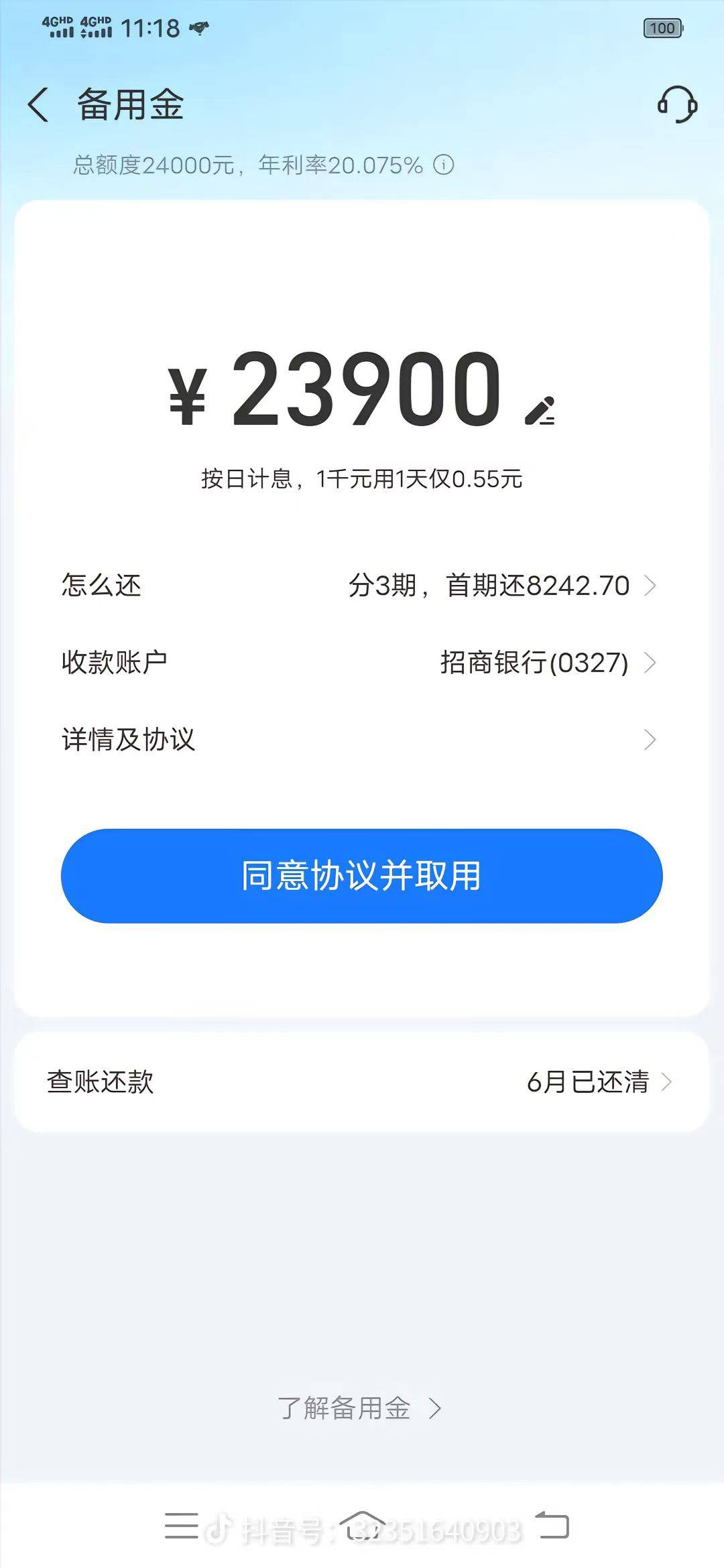Open customer service headset icon

[677, 105]
